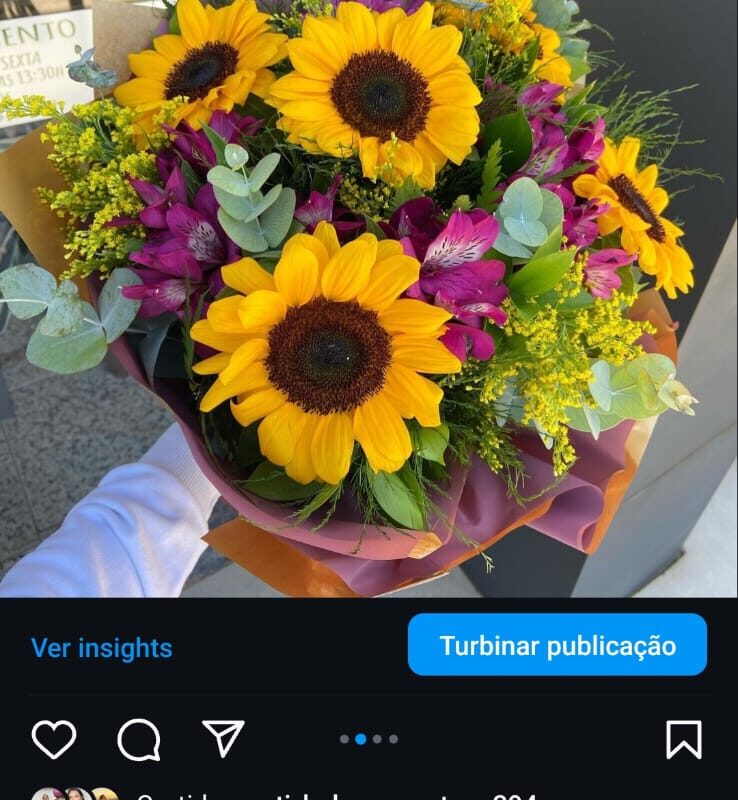
Task: Open the comments on this post
Action: (x=138, y=740)
